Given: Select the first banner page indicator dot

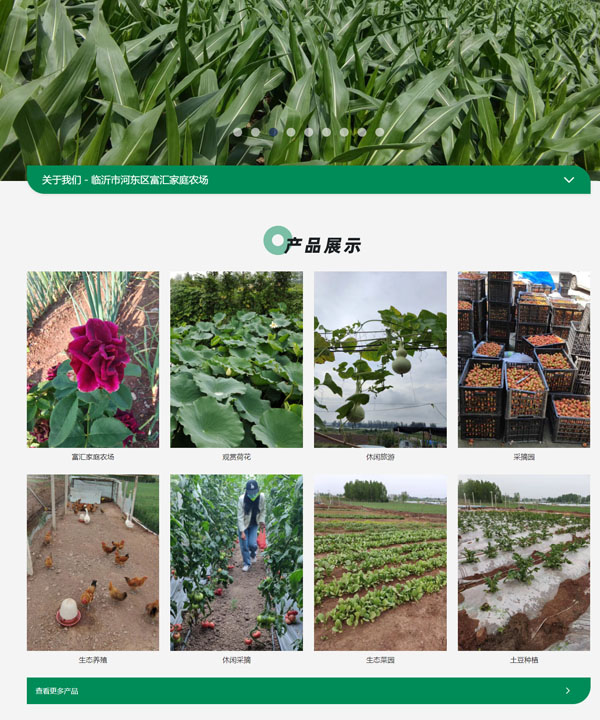Looking at the screenshot, I should point(238,132).
